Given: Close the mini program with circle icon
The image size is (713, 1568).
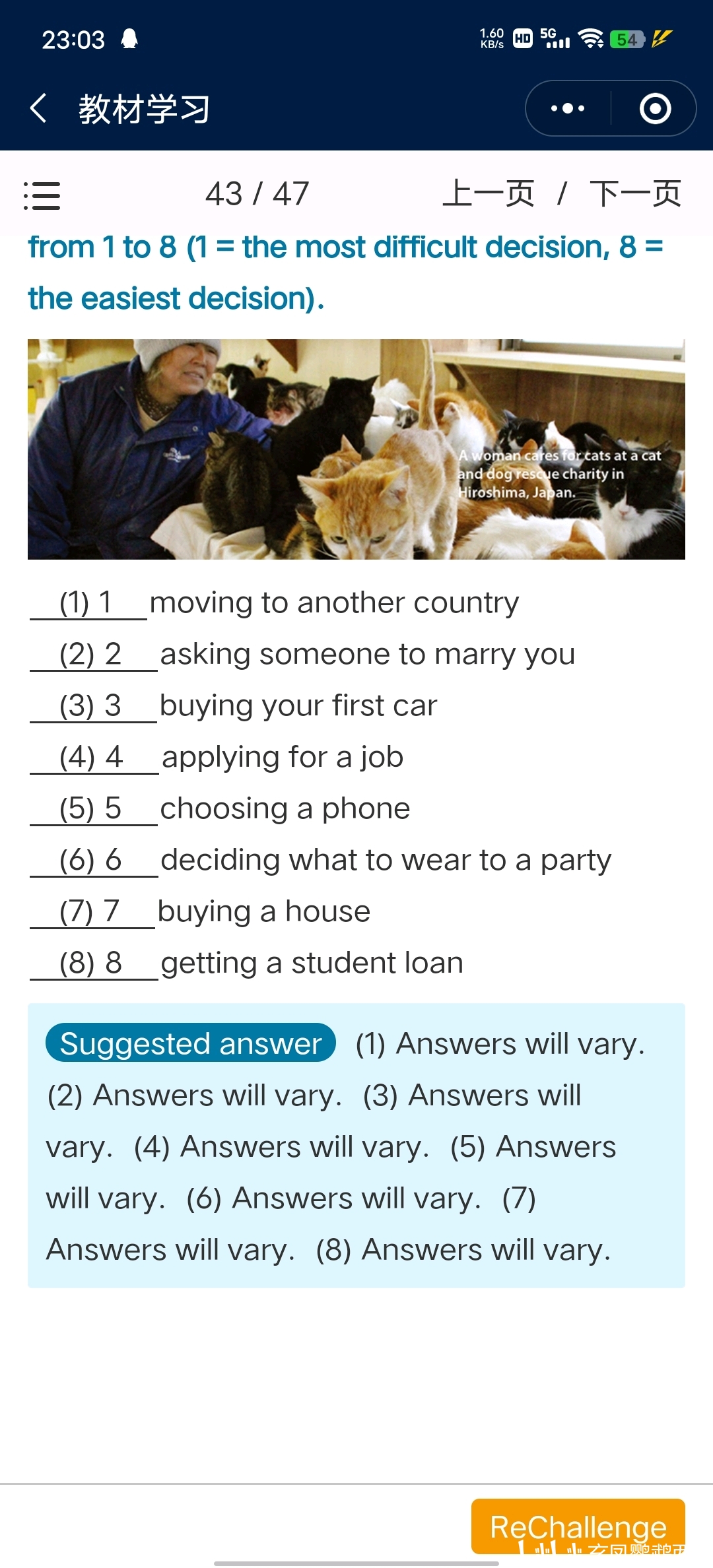Looking at the screenshot, I should click(x=655, y=108).
